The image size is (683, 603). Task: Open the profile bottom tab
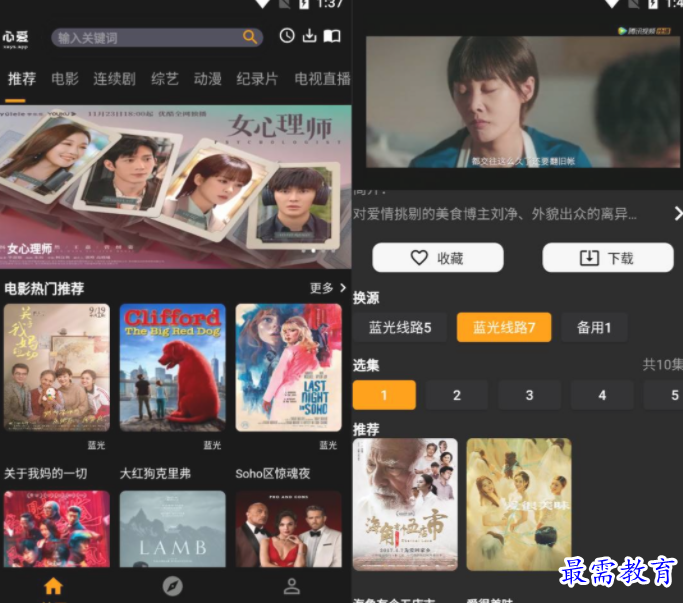click(291, 586)
